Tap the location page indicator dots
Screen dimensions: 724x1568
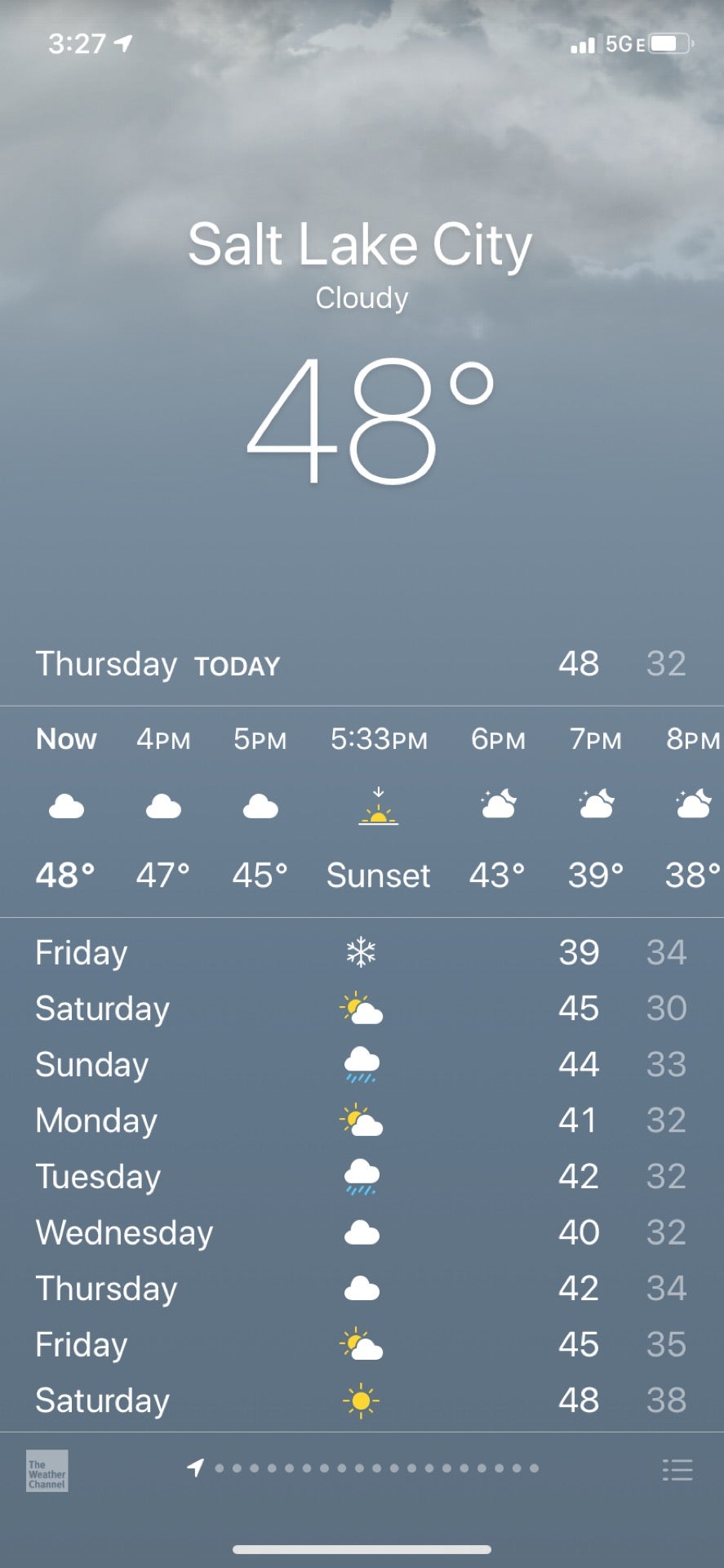pos(363,1468)
